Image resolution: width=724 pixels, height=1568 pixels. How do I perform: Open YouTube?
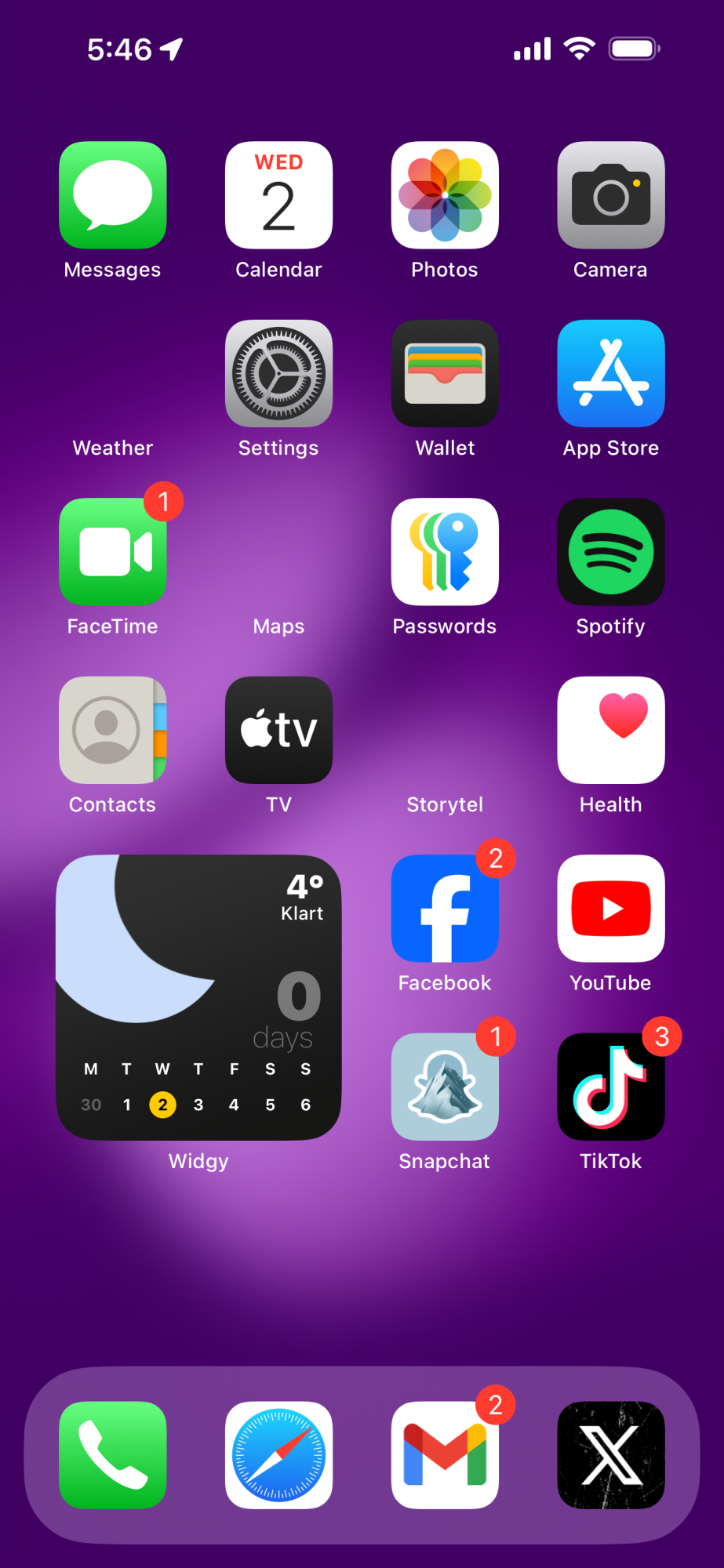pos(611,909)
